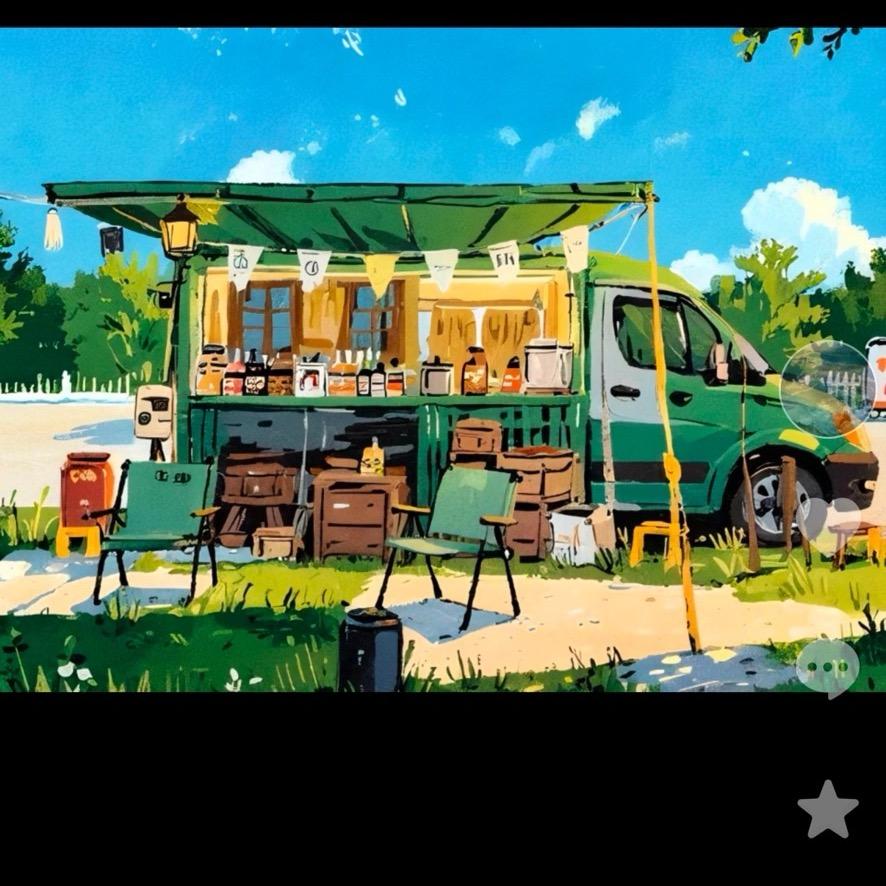This screenshot has height=886, width=886.
Task: Open the comments bubble
Action: click(x=828, y=667)
